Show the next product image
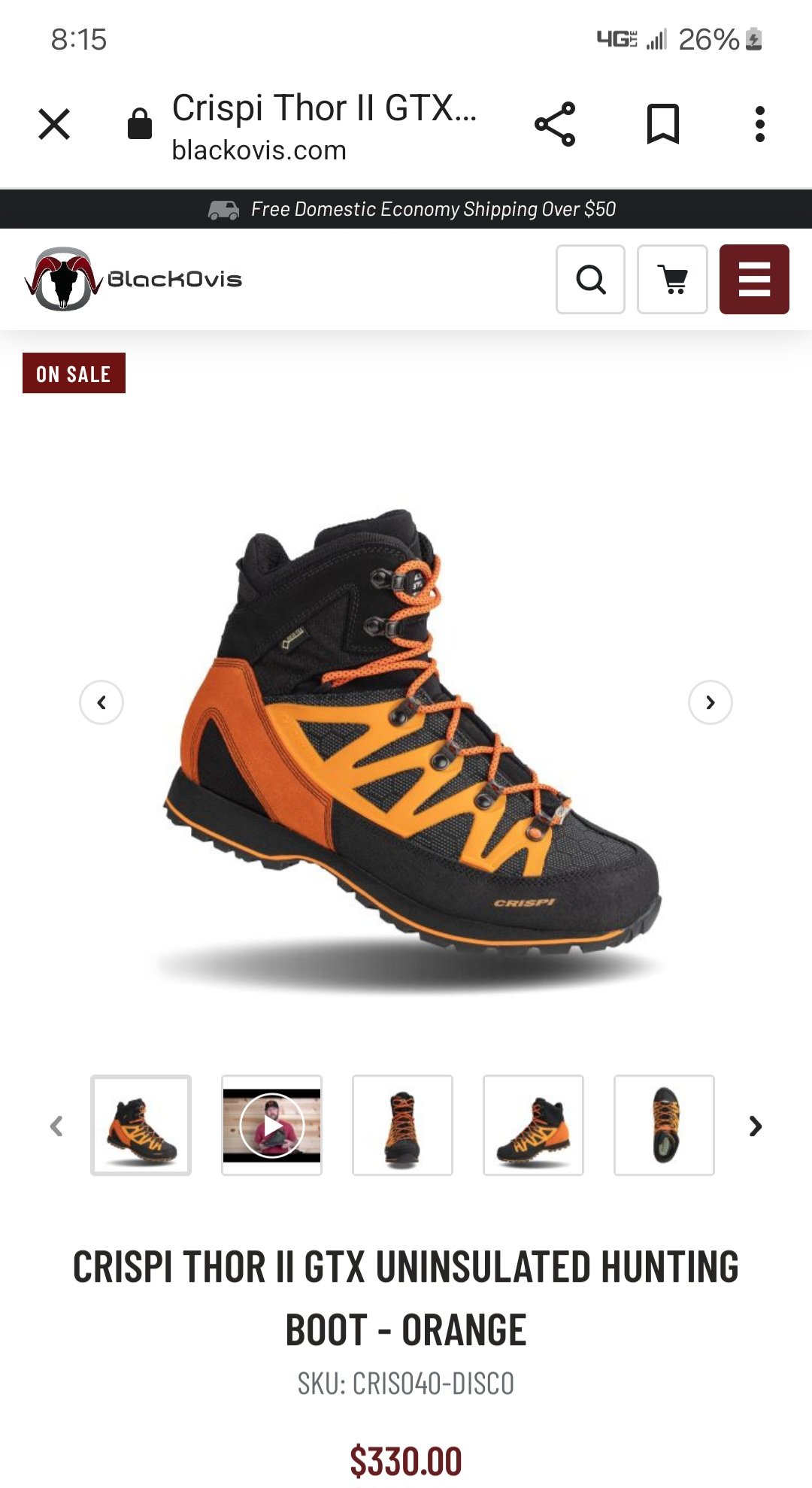Viewport: 812px width, 1488px height. [710, 702]
